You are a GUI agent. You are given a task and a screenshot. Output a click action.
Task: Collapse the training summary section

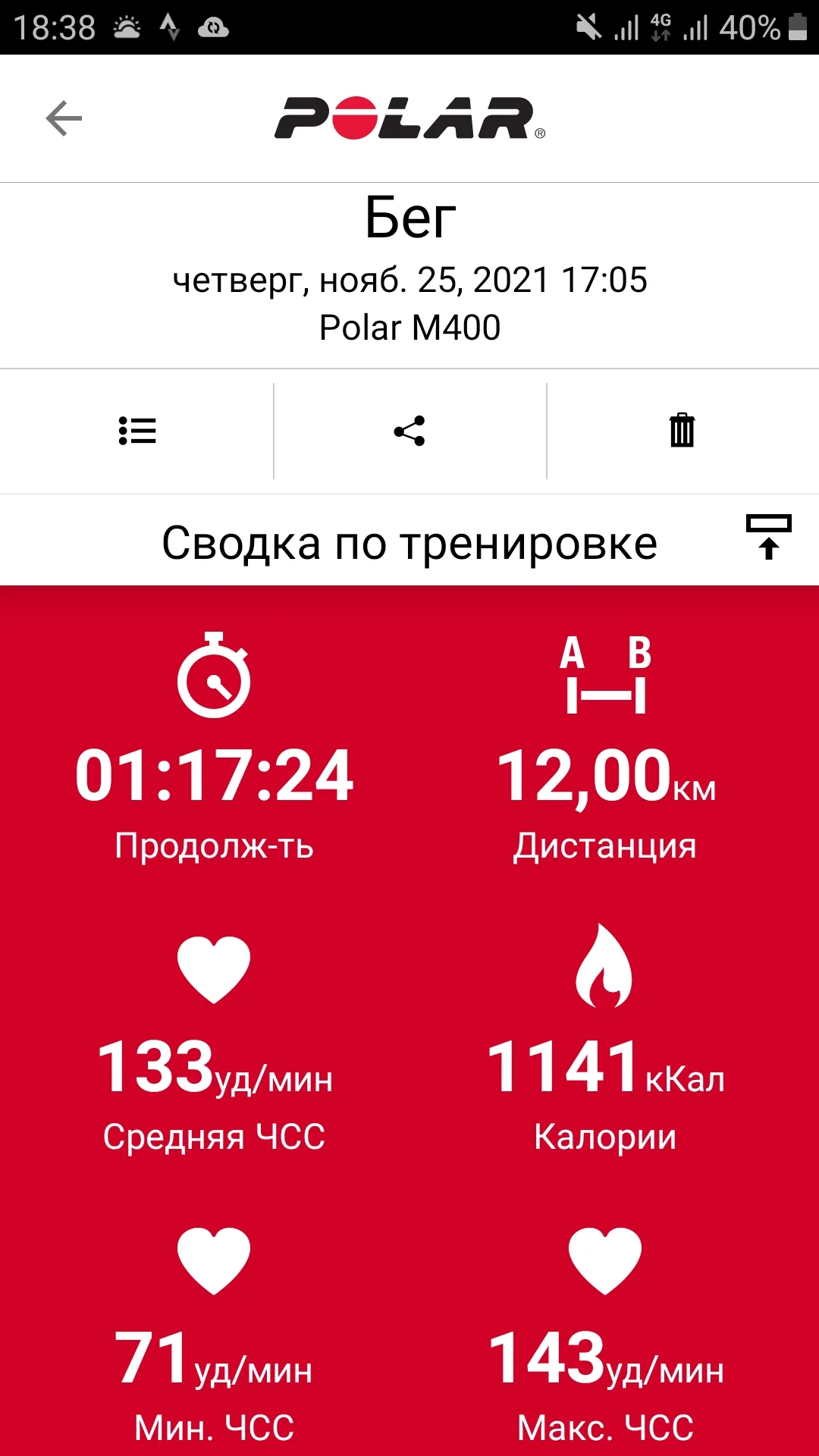768,537
